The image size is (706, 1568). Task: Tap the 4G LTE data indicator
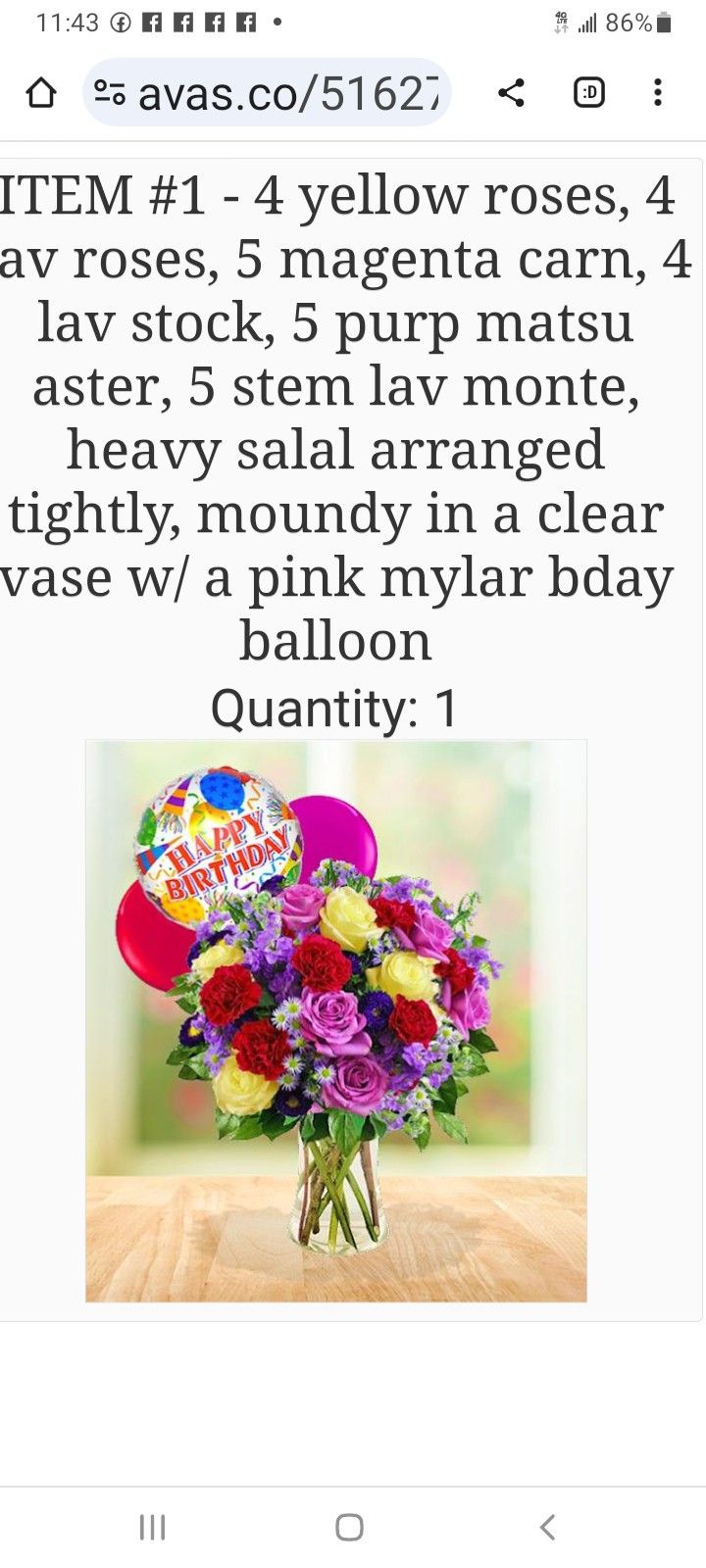point(562,22)
